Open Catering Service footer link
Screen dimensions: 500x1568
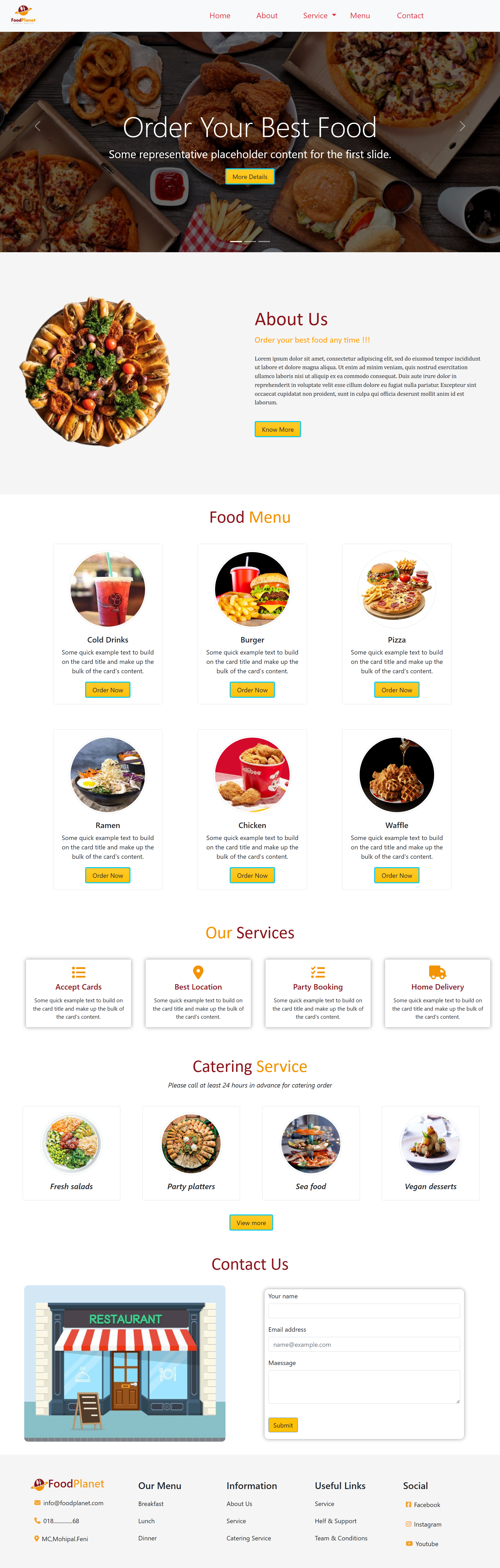248,1538
